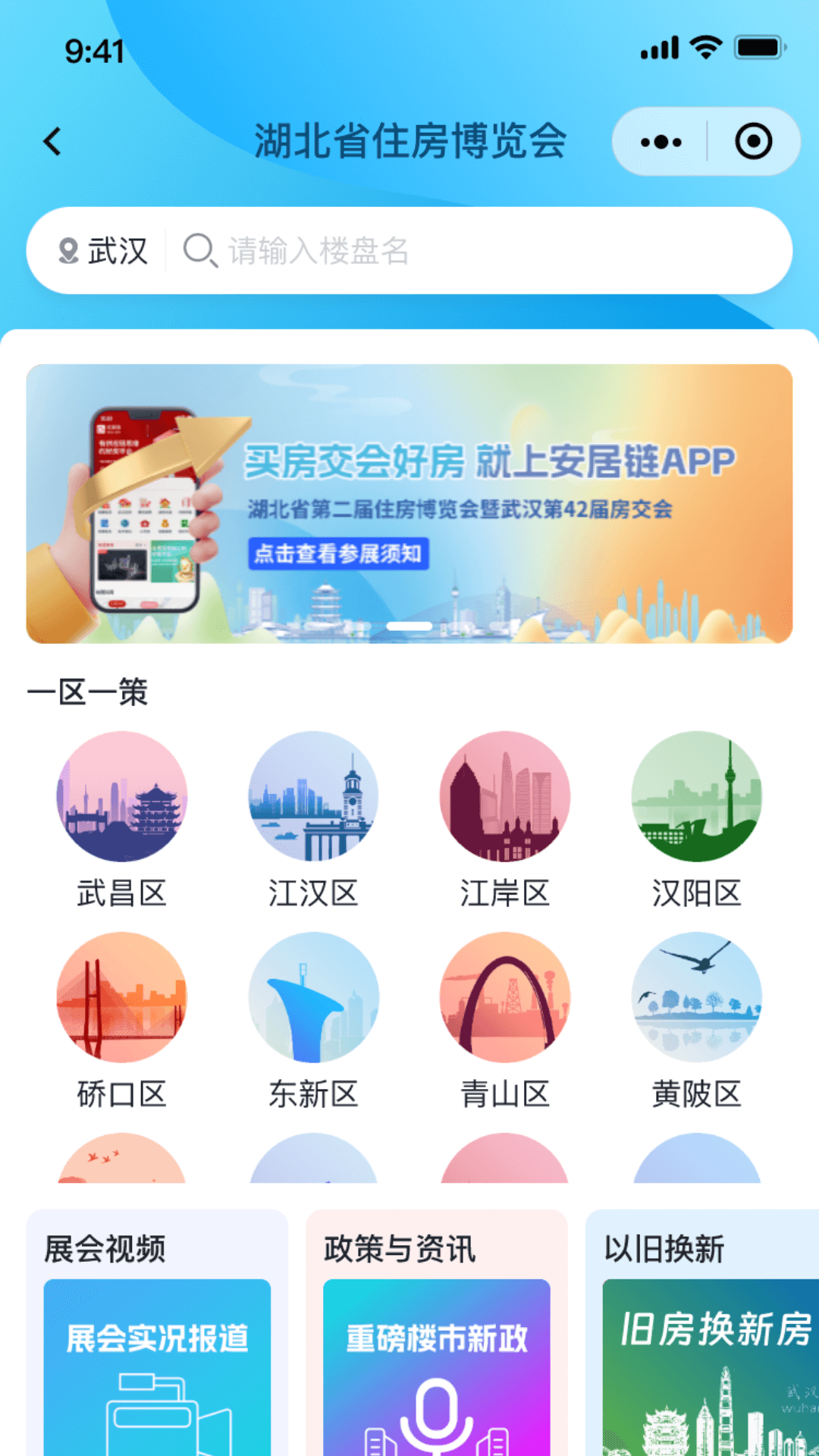
Task: Open 硚口区 district
Action: pyautogui.click(x=121, y=1020)
